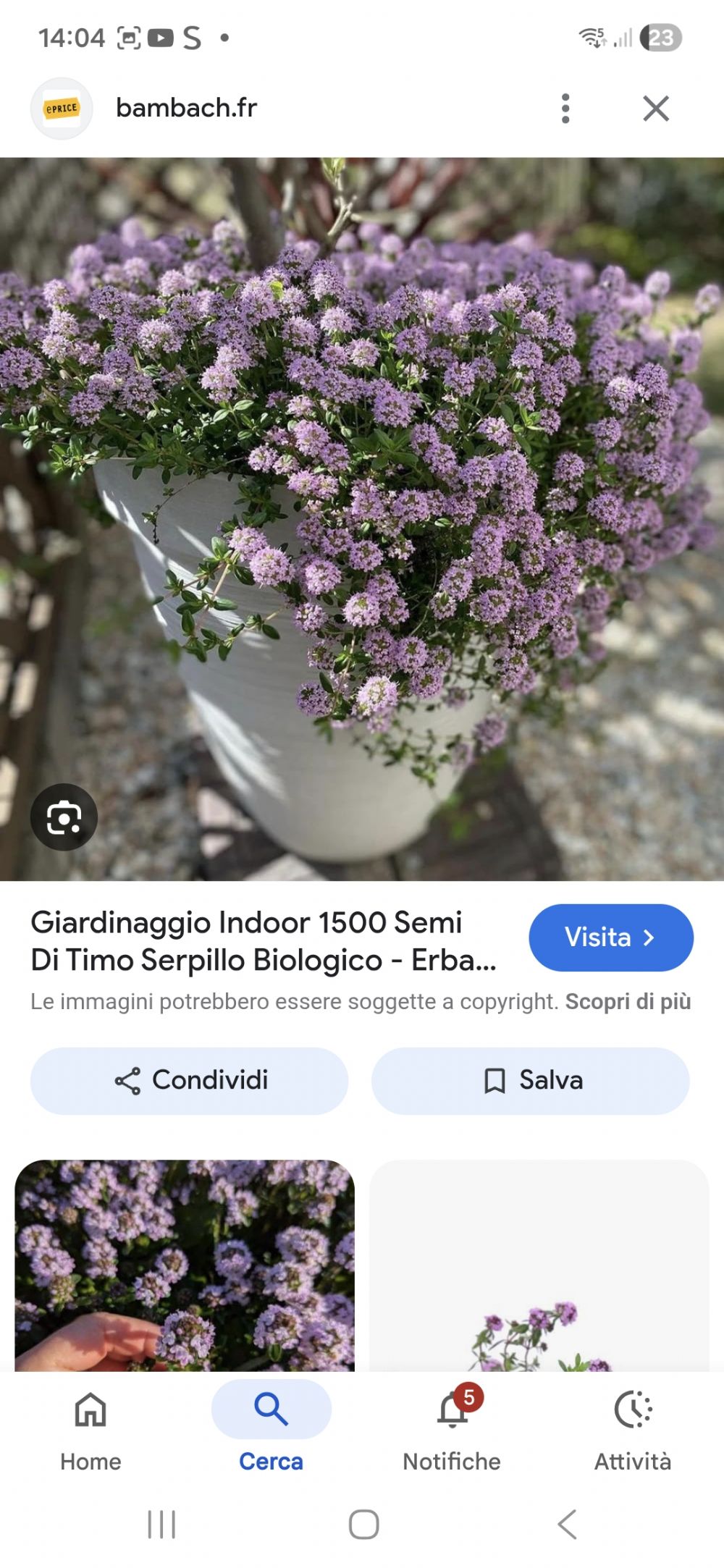The image size is (724, 1568).
Task: Save the image with Salva
Action: pyautogui.click(x=530, y=1080)
